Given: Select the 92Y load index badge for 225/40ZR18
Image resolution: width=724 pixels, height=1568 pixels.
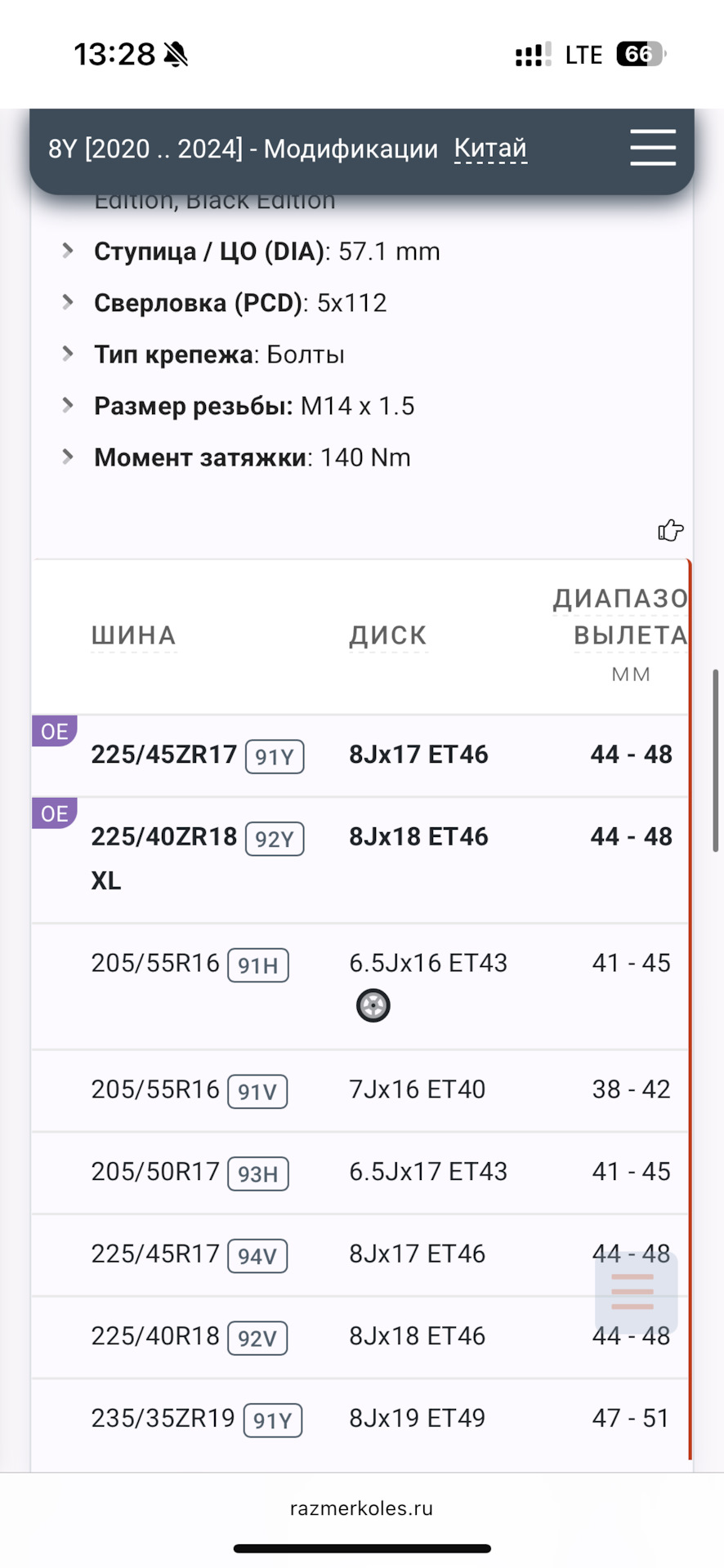Looking at the screenshot, I should point(275,839).
